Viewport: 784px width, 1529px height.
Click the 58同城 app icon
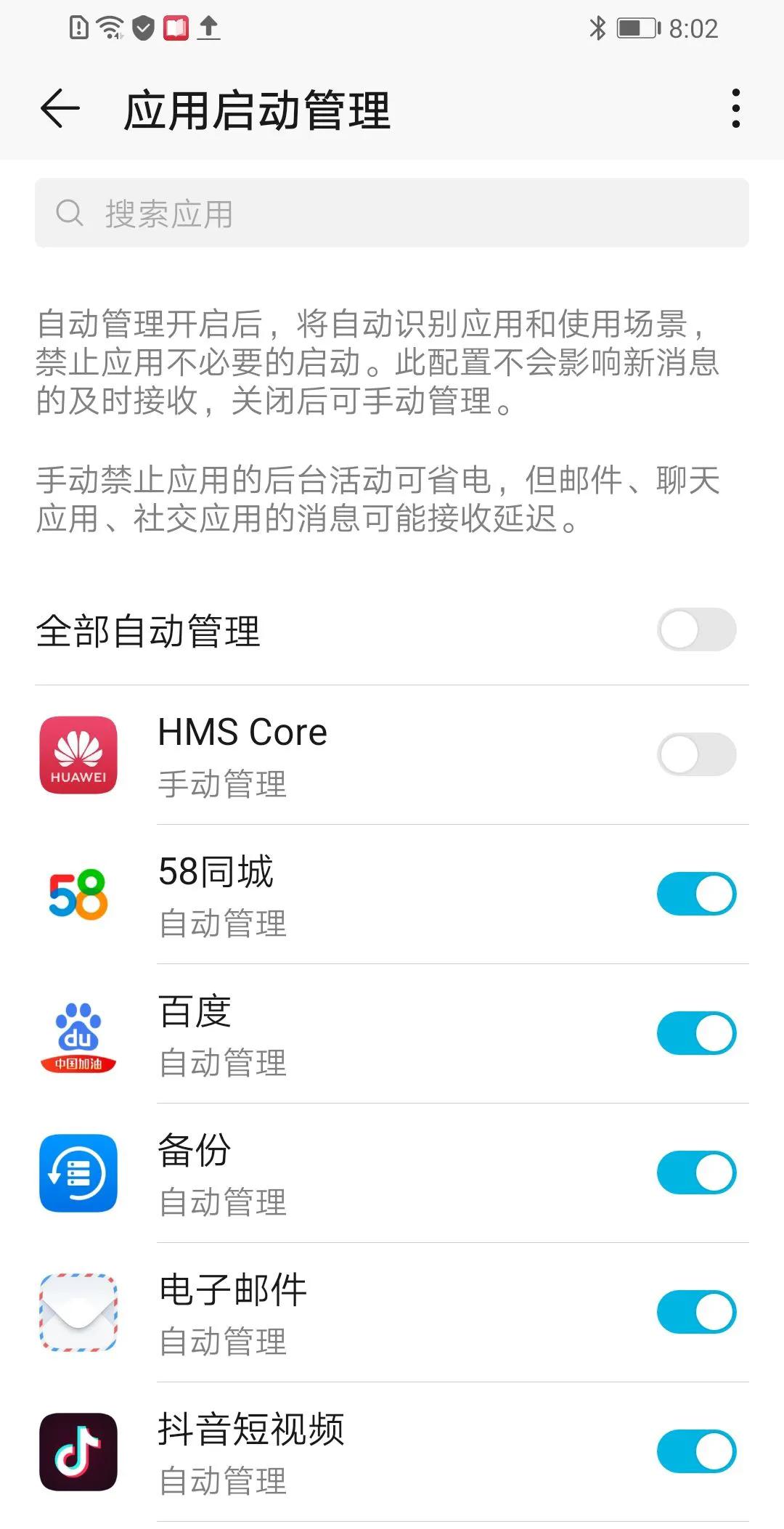tap(78, 894)
